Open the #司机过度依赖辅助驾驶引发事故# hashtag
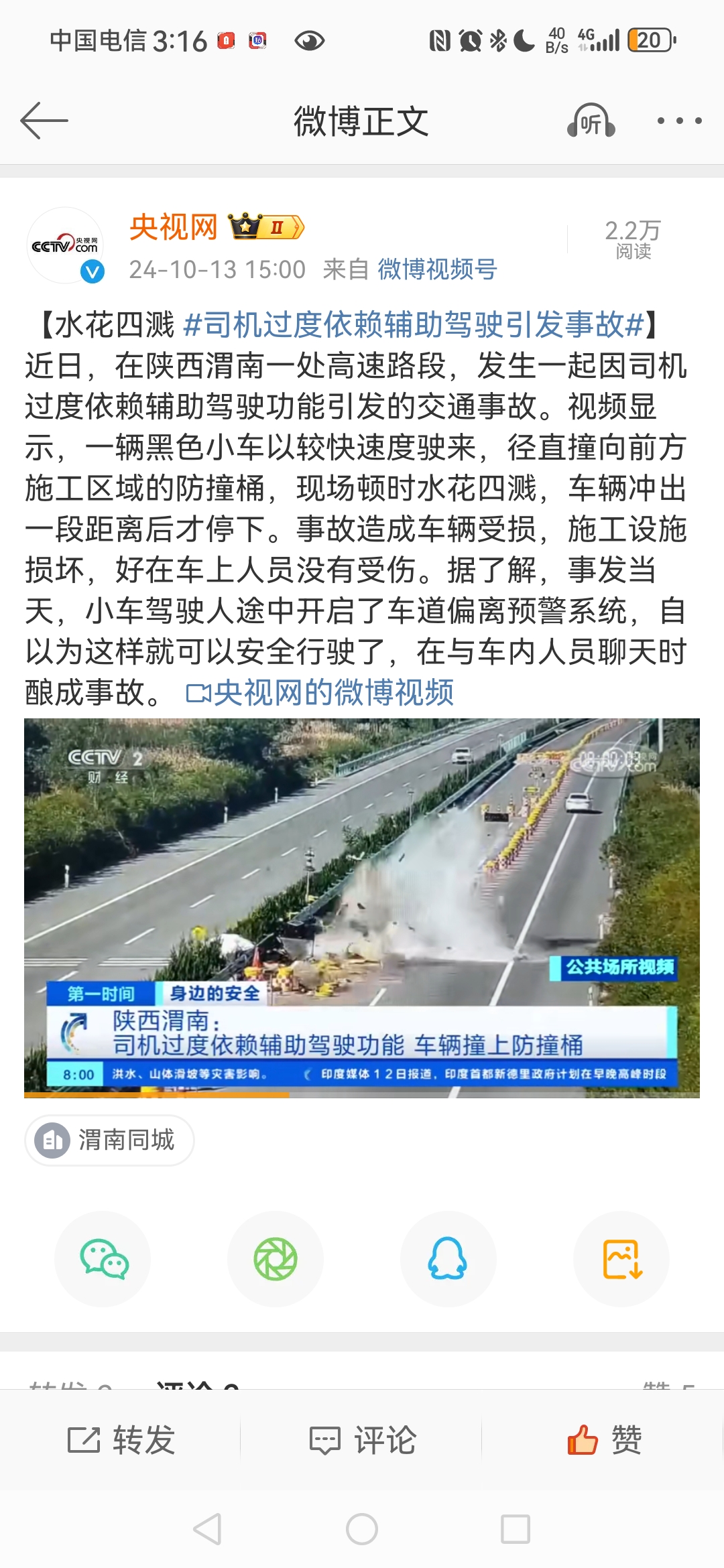The image size is (724, 1568). (414, 325)
